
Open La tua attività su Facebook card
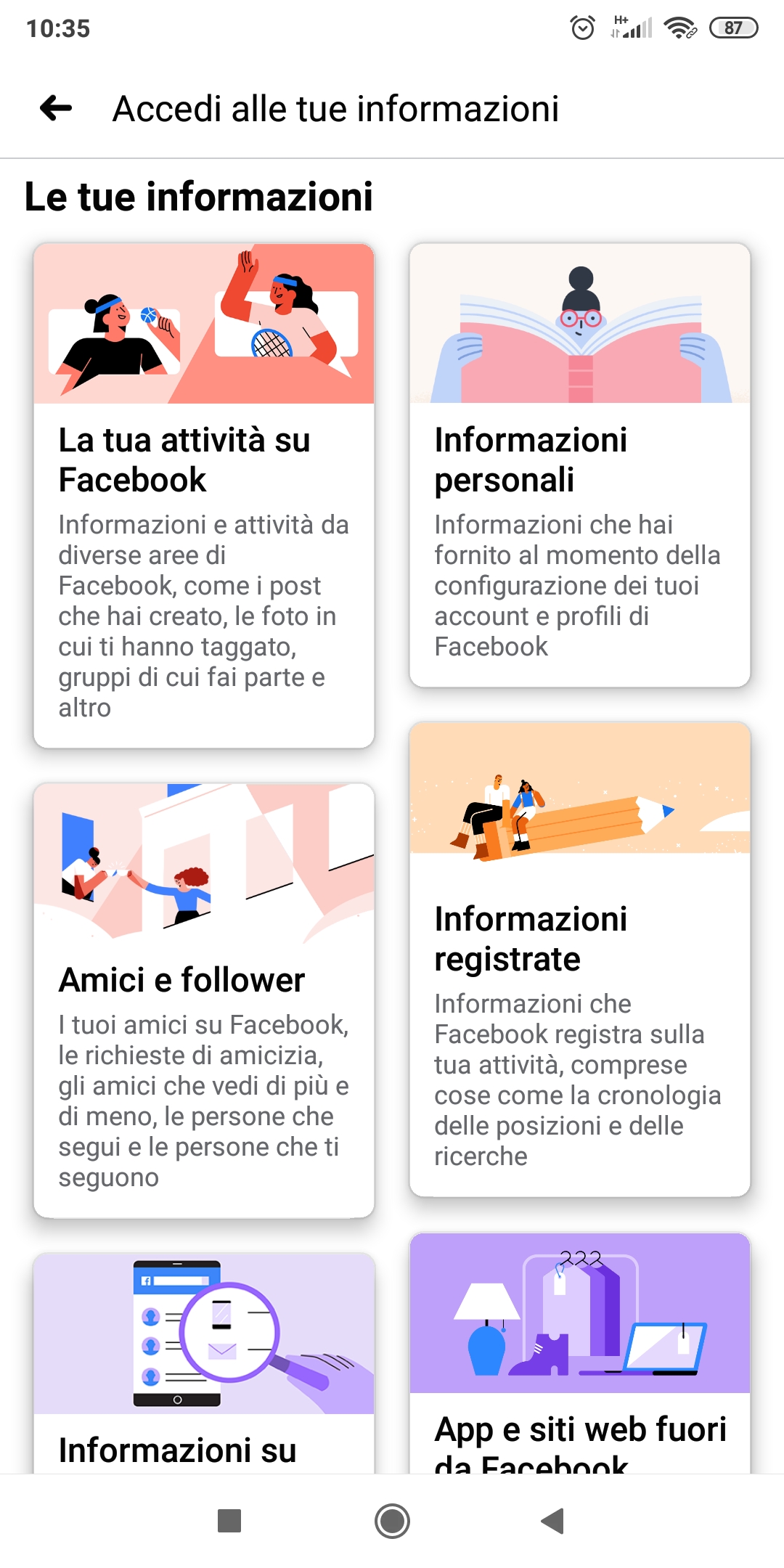point(204,496)
